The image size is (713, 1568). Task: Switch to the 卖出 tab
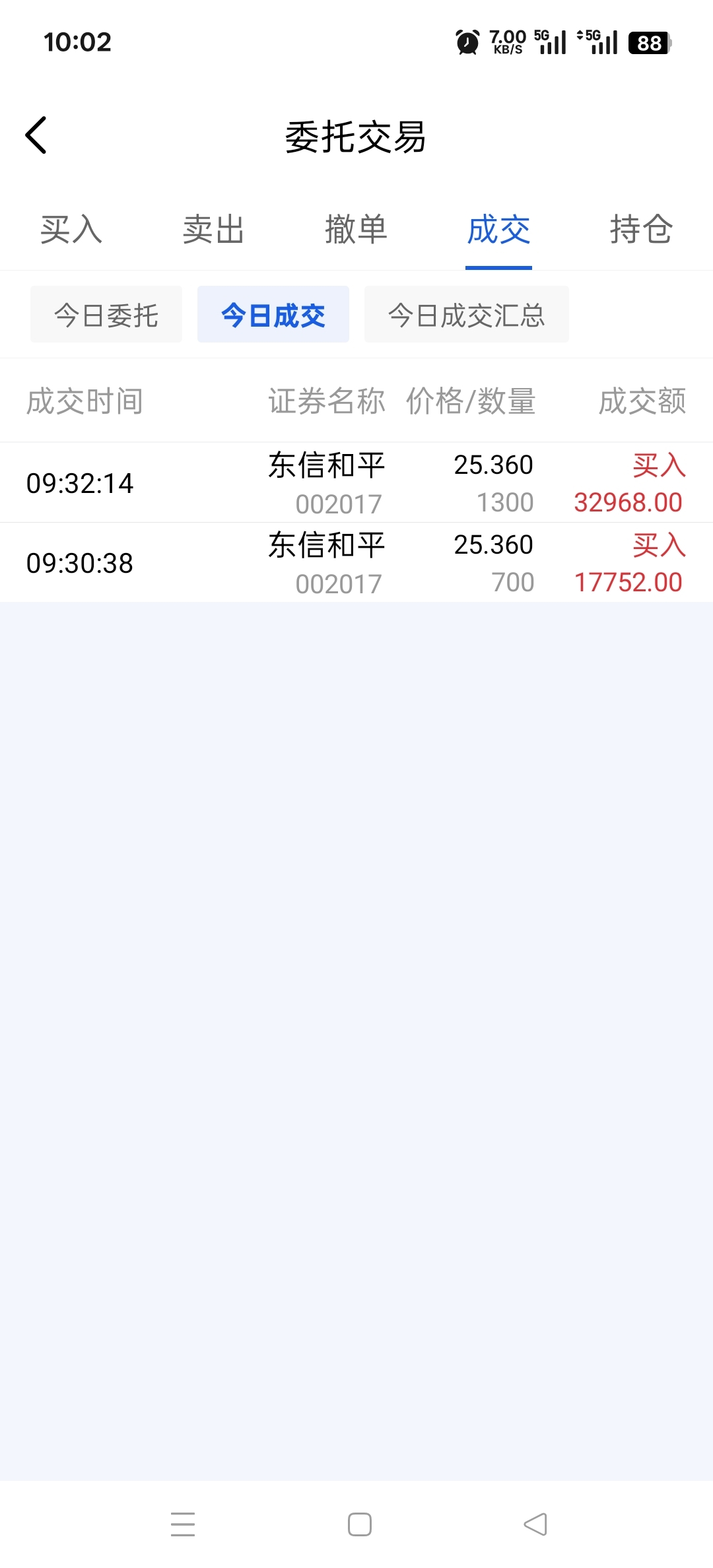pos(214,230)
